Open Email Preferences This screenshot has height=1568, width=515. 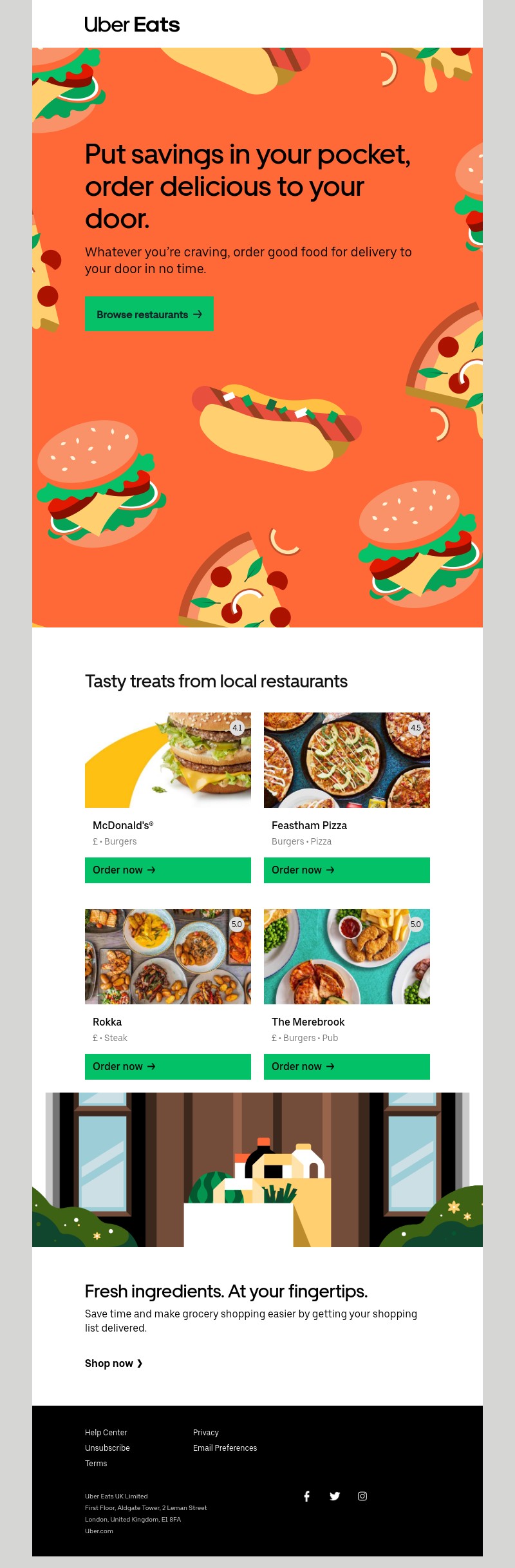click(225, 1448)
